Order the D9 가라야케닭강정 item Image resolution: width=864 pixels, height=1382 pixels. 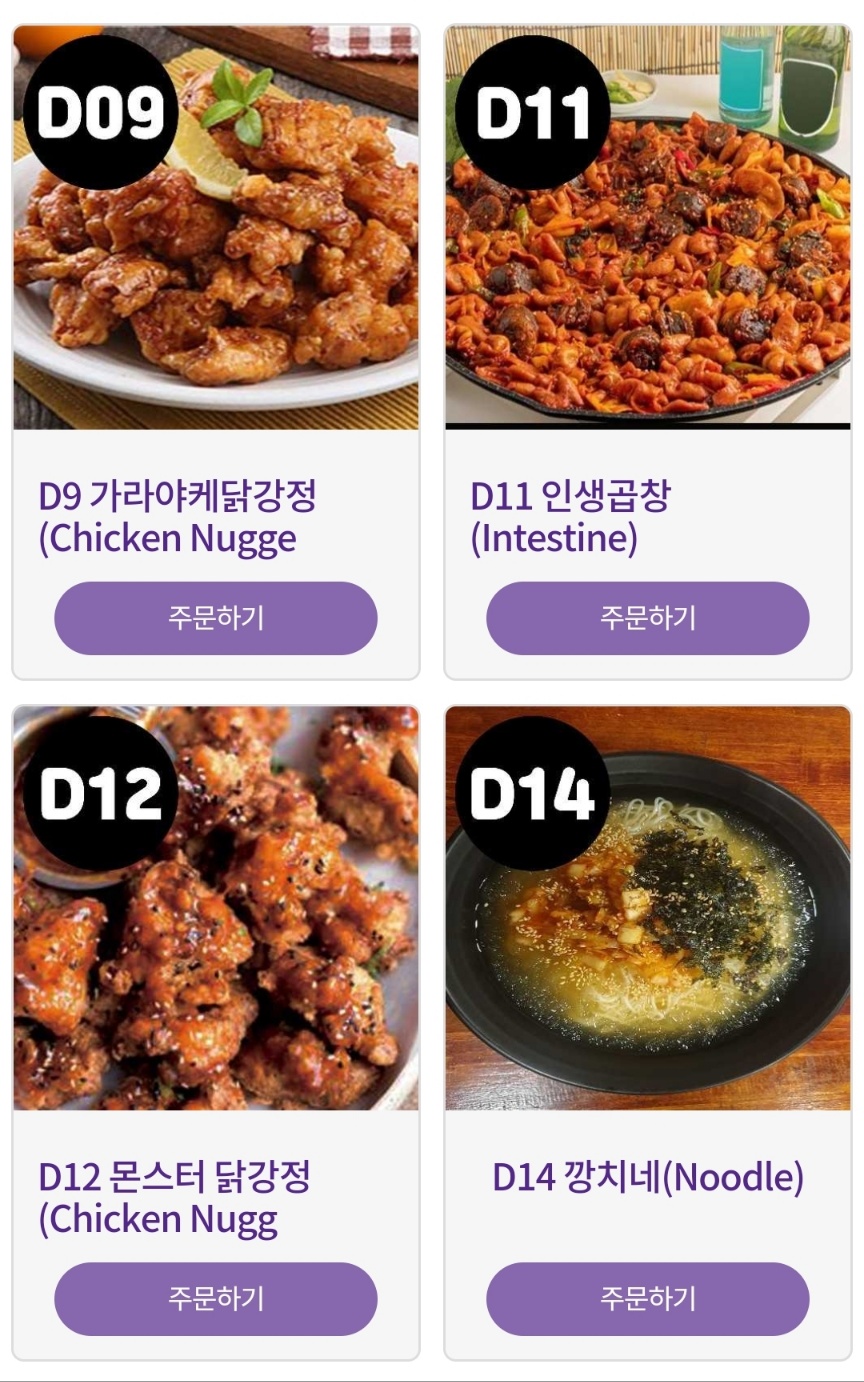pyautogui.click(x=215, y=618)
